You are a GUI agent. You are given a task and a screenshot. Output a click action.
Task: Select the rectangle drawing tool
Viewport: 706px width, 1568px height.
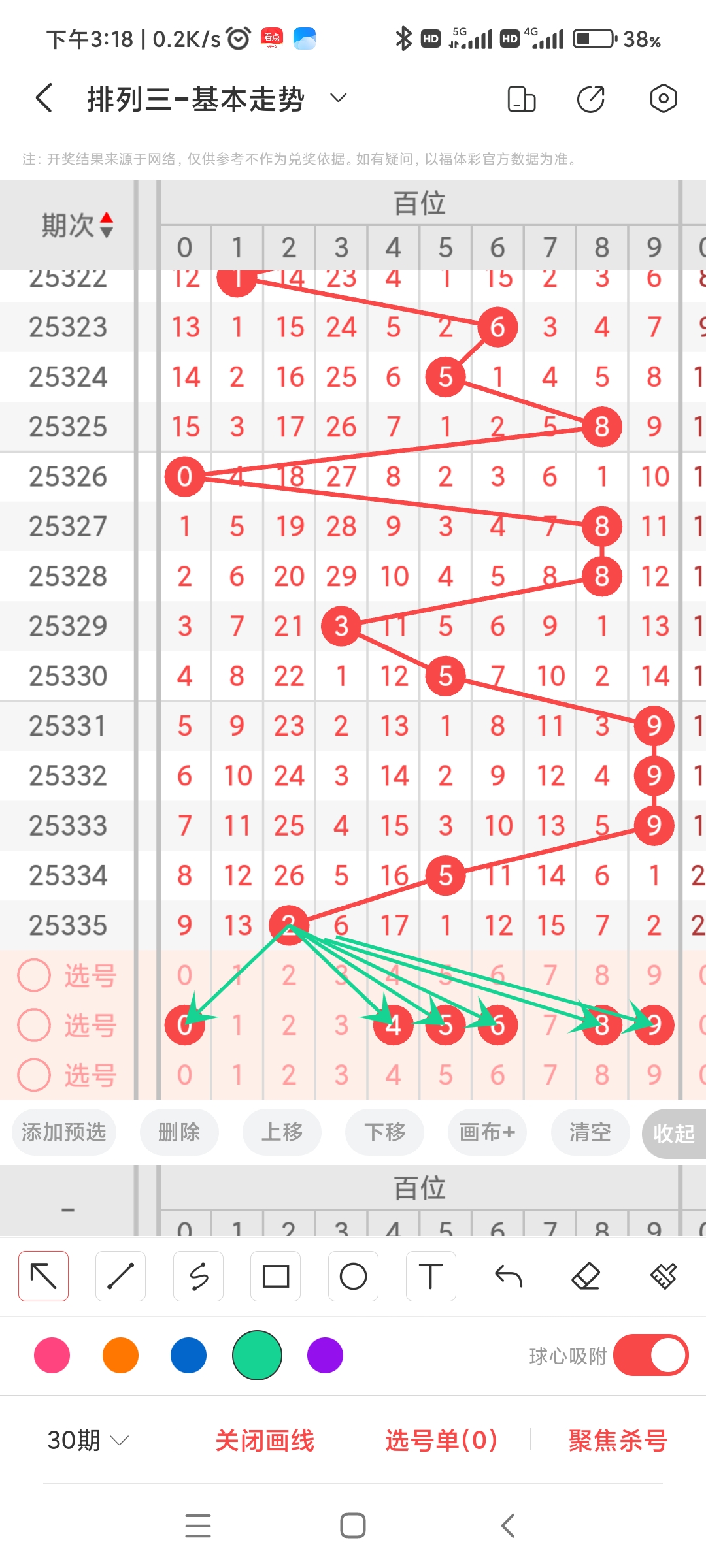click(276, 1276)
